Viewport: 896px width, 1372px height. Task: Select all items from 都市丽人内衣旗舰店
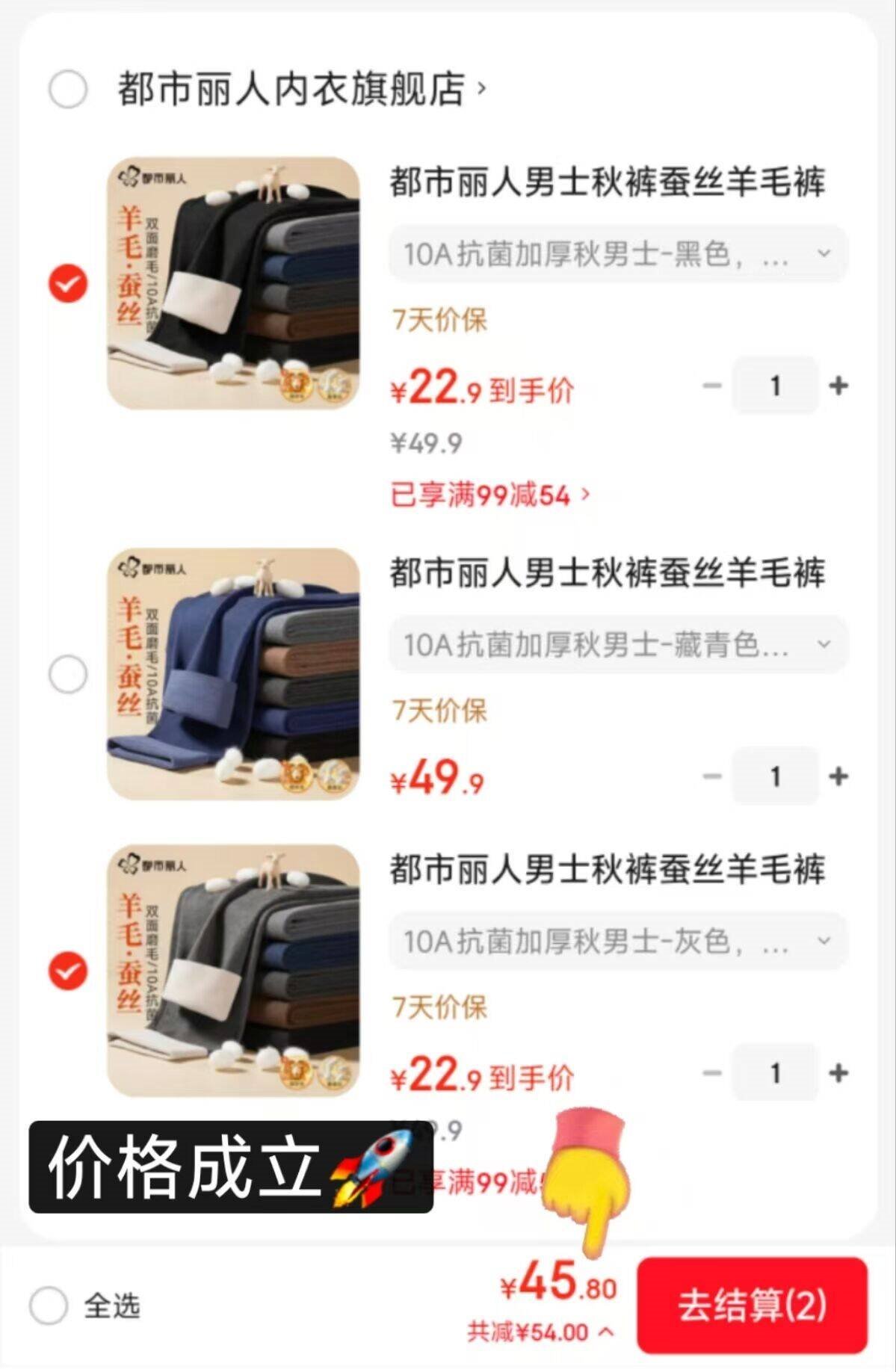pos(68,90)
